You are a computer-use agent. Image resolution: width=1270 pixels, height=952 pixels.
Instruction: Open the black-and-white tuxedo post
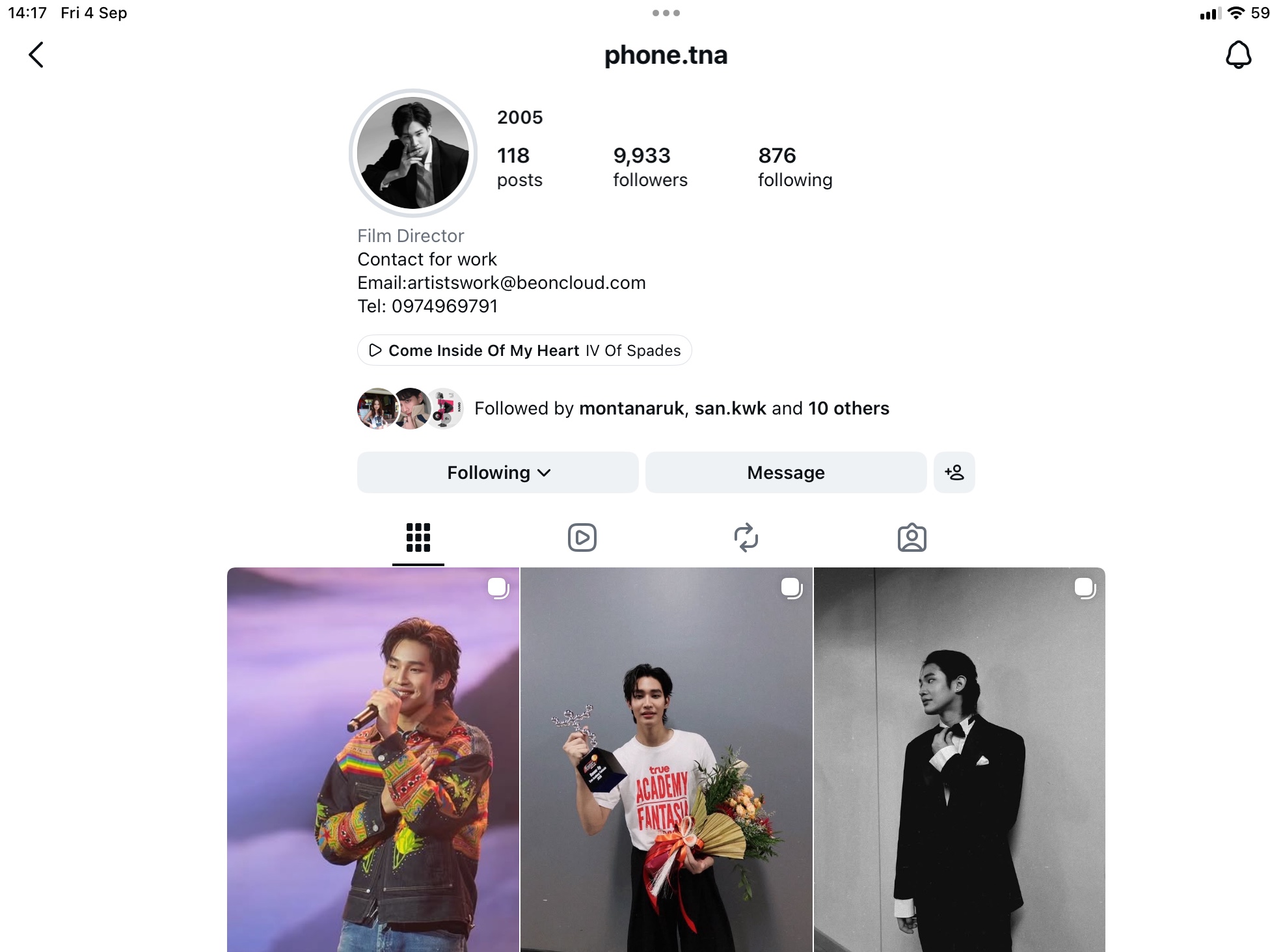pyautogui.click(x=960, y=760)
